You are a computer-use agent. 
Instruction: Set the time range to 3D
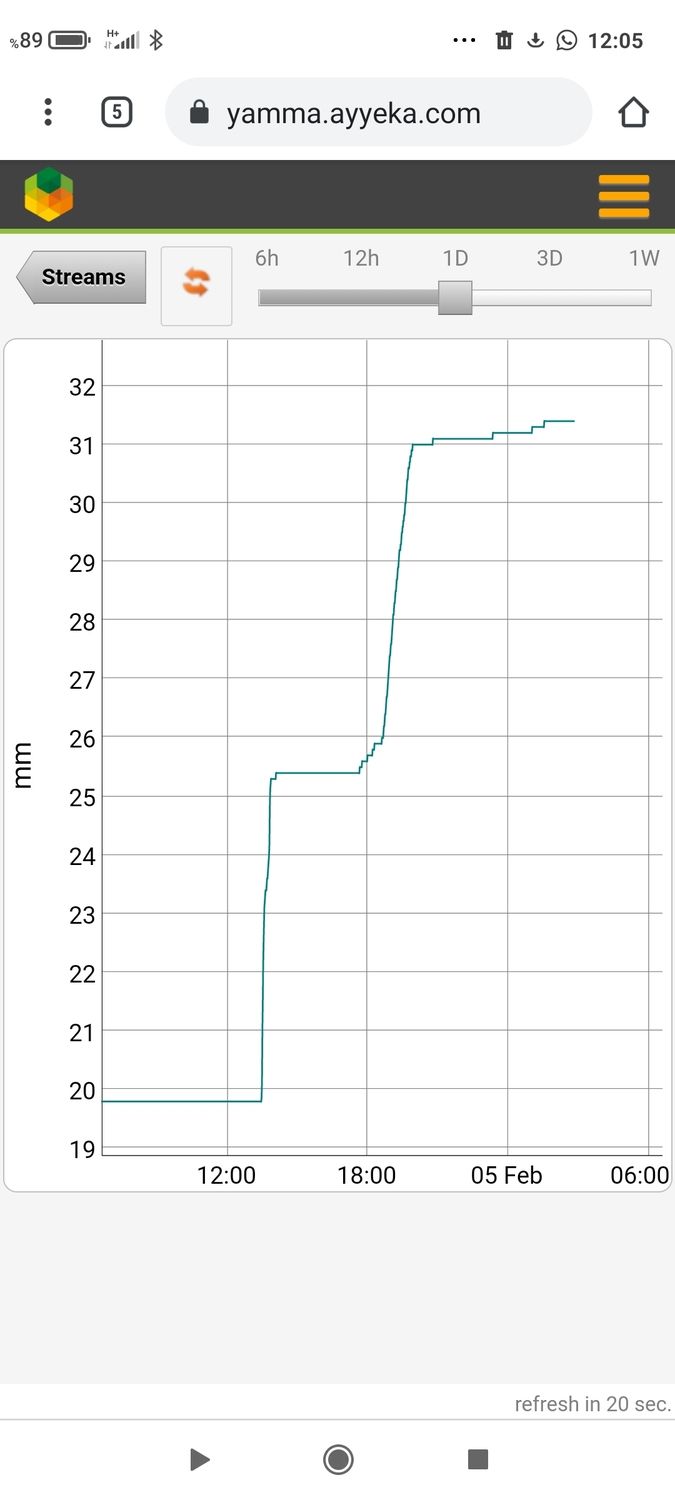(549, 259)
